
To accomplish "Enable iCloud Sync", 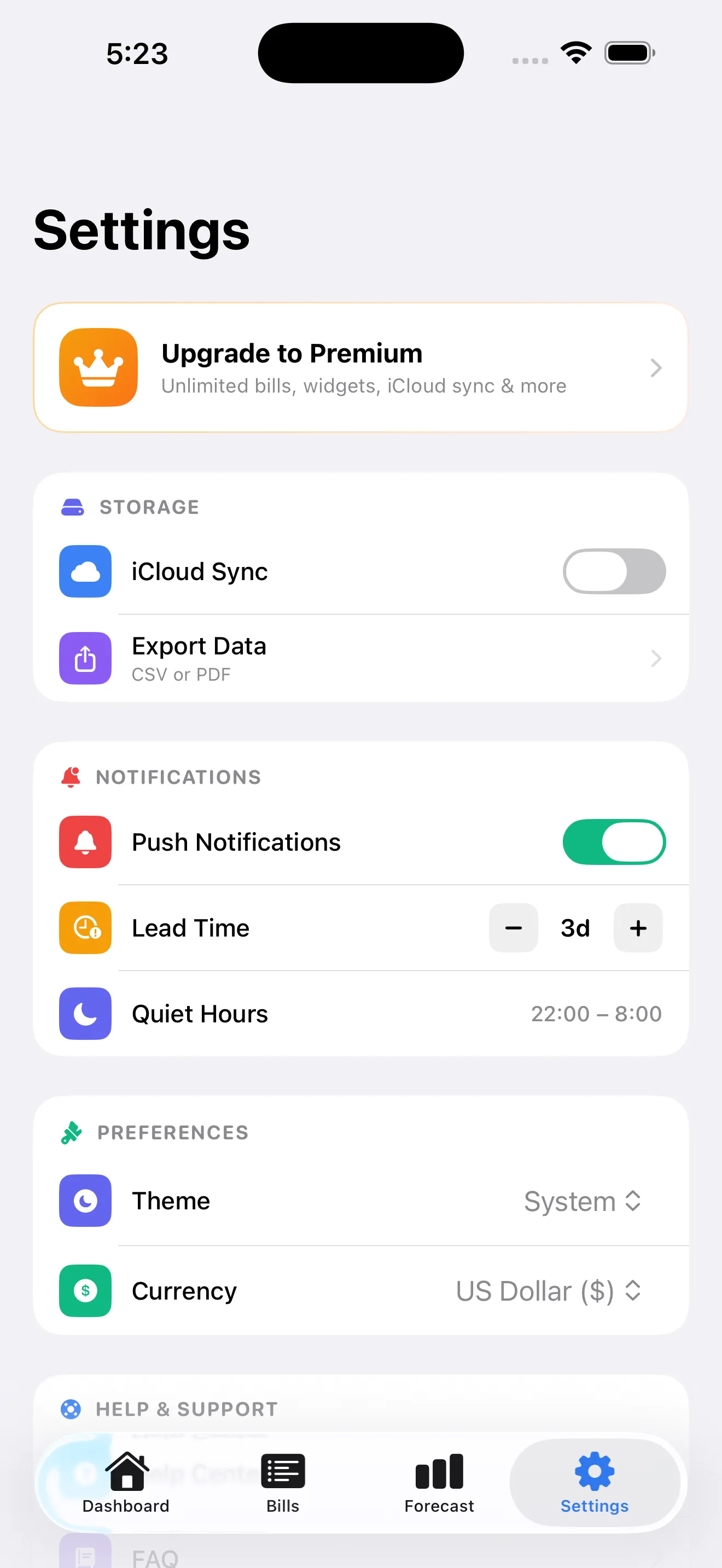I will coord(614,571).
